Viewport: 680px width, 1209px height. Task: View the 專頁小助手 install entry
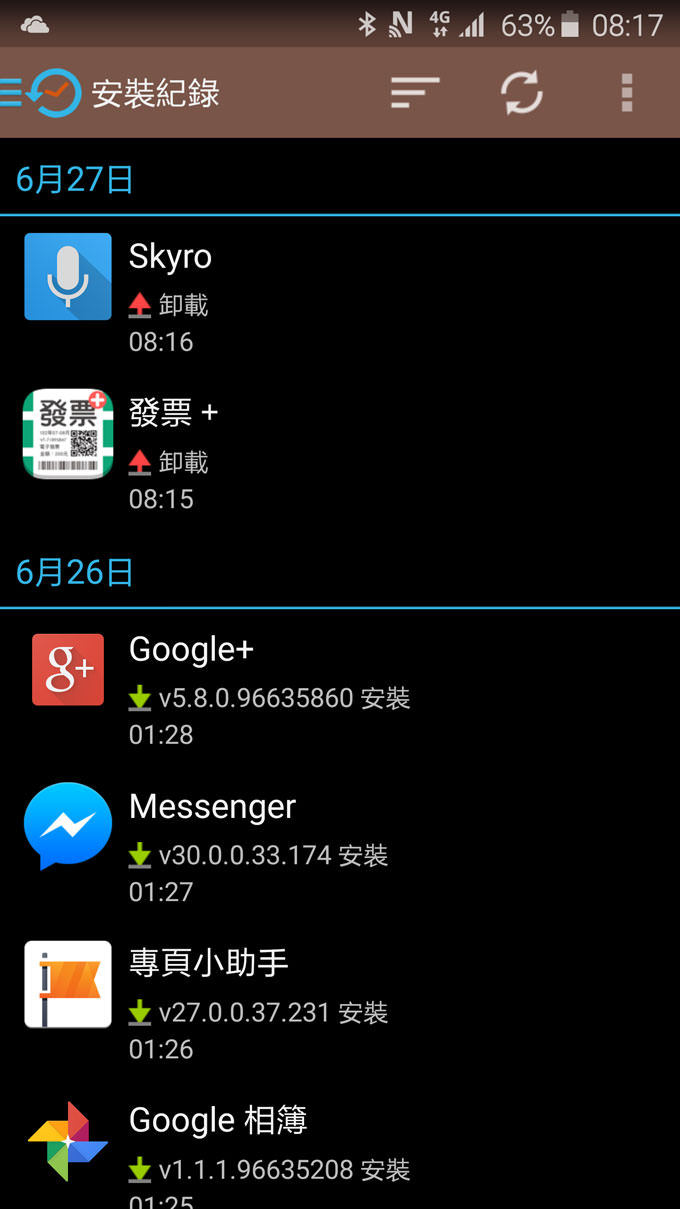pyautogui.click(x=340, y=1004)
